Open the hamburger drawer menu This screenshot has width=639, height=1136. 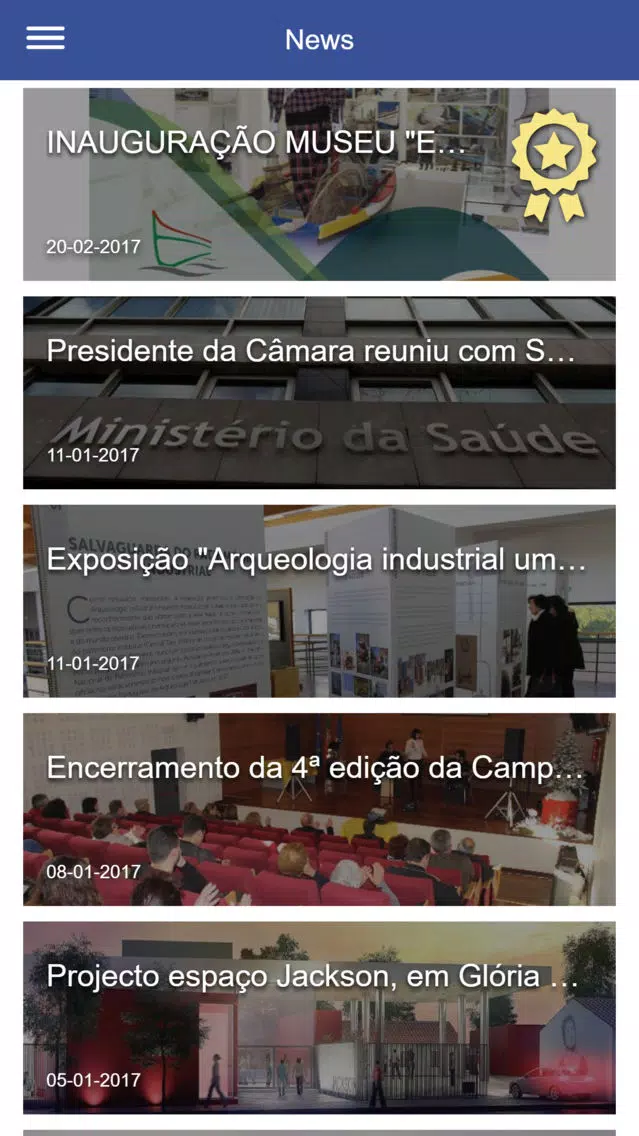pos(46,38)
